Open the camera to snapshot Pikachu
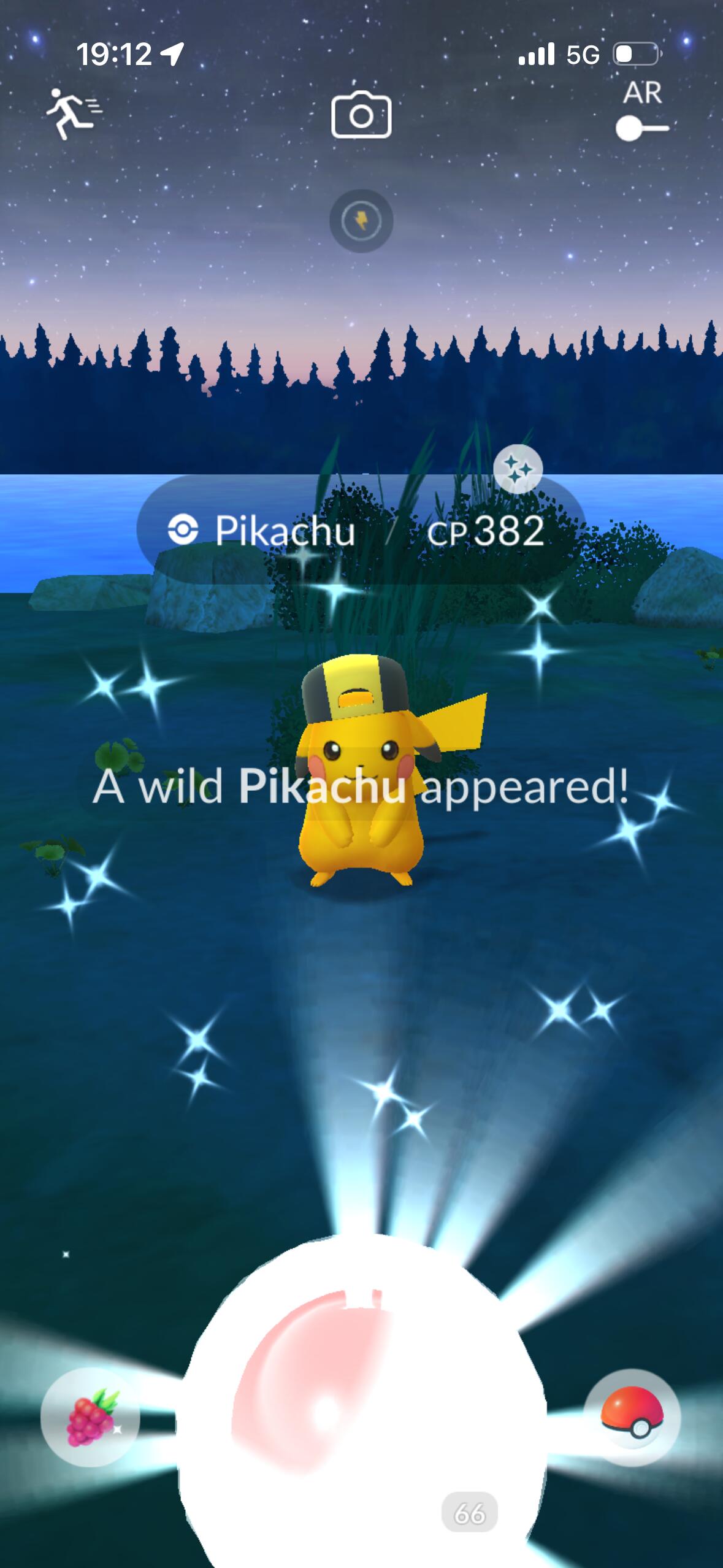 [361, 114]
